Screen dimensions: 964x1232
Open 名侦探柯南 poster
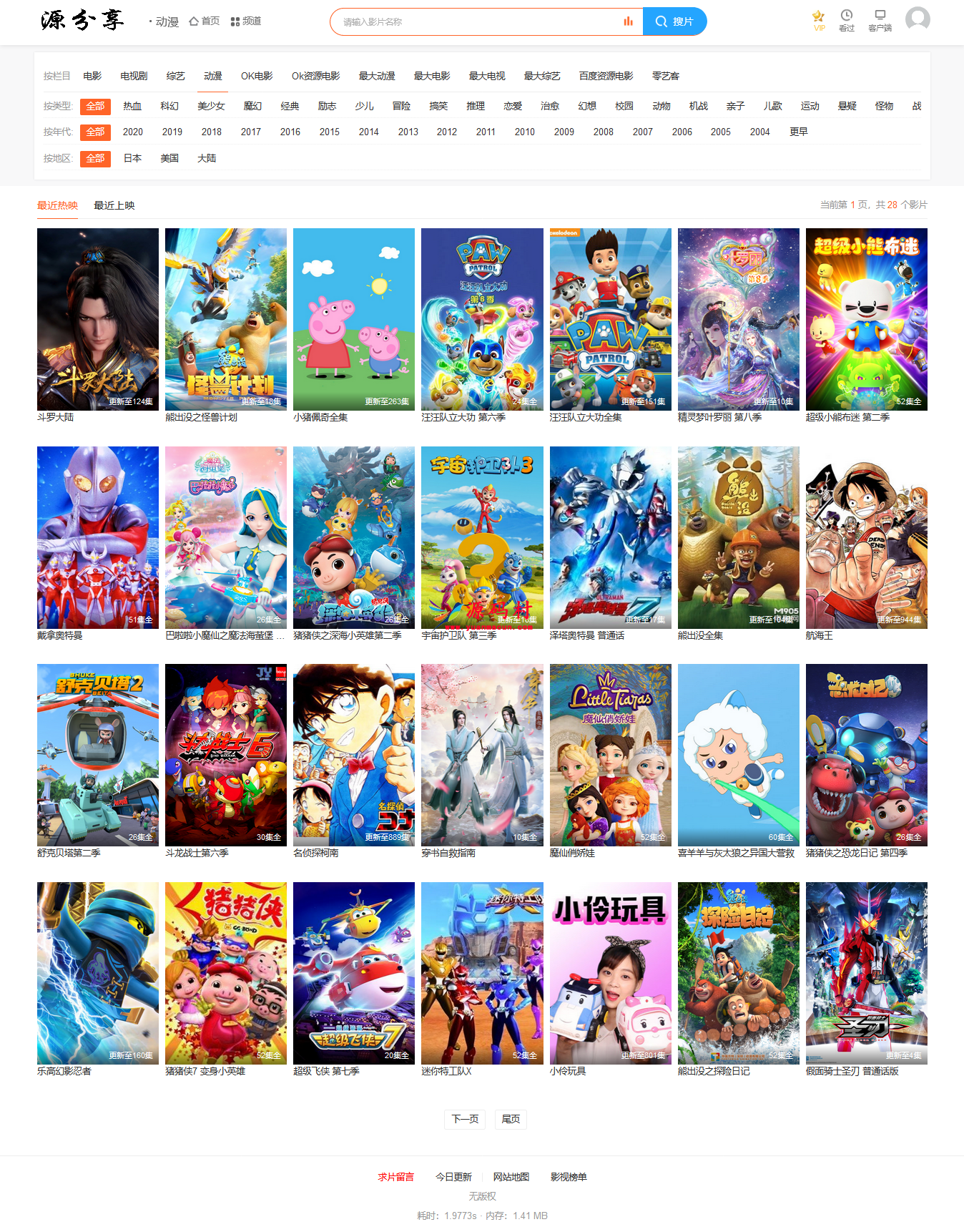pyautogui.click(x=354, y=755)
